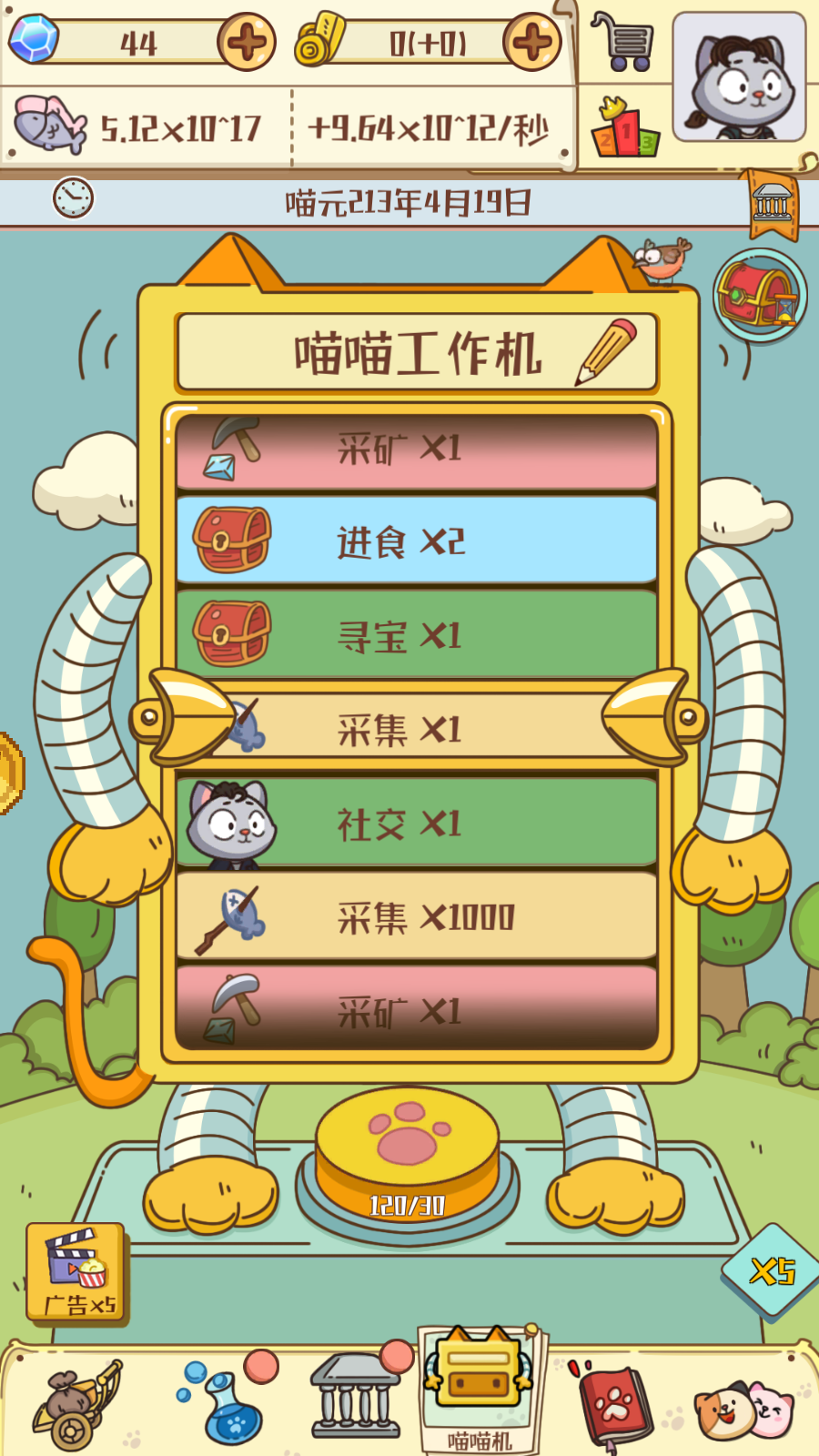This screenshot has width=819, height=1456.
Task: Open the shopping cart store
Action: click(622, 41)
